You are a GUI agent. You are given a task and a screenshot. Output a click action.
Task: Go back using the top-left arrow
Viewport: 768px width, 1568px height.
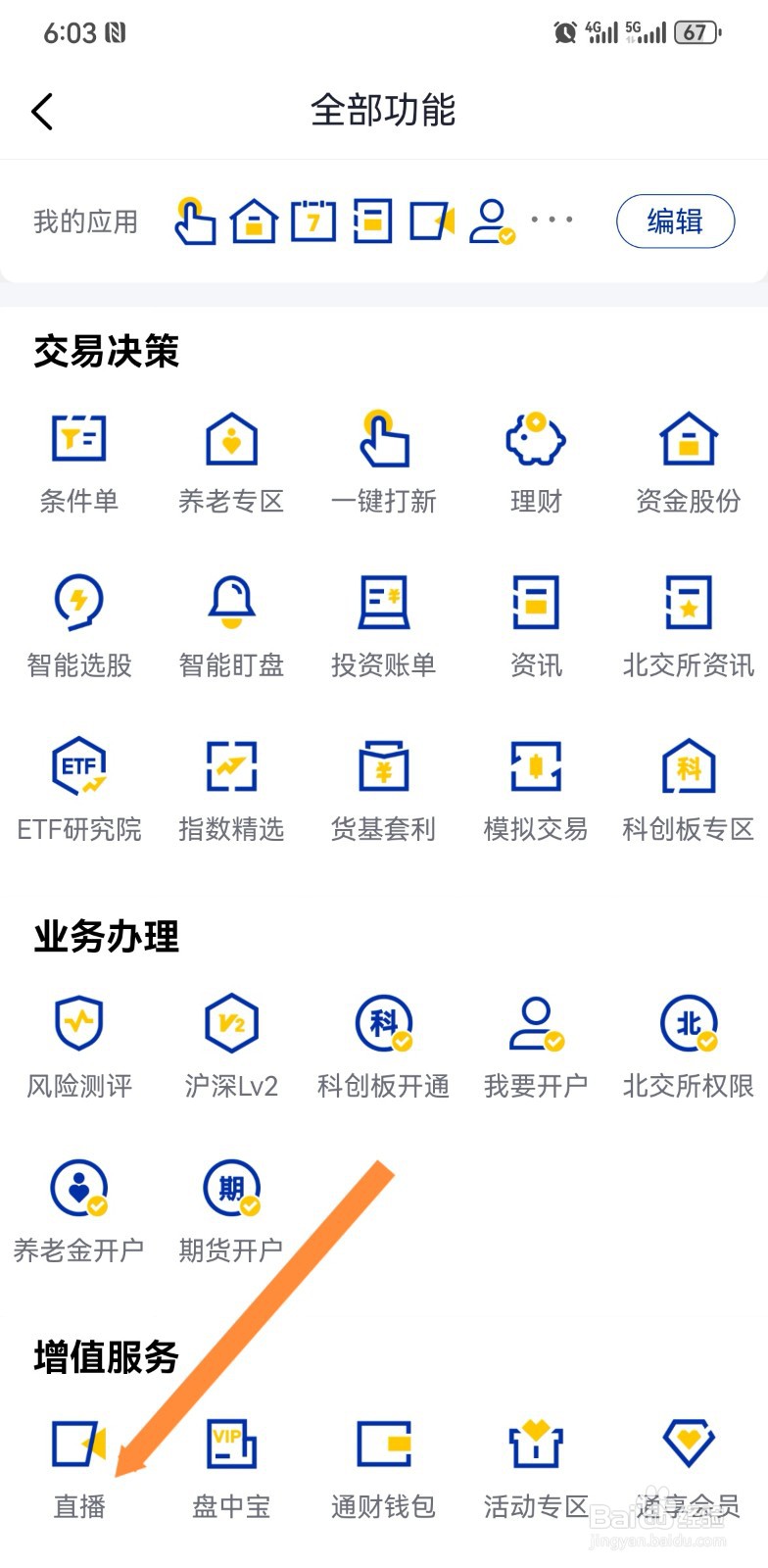pyautogui.click(x=42, y=112)
